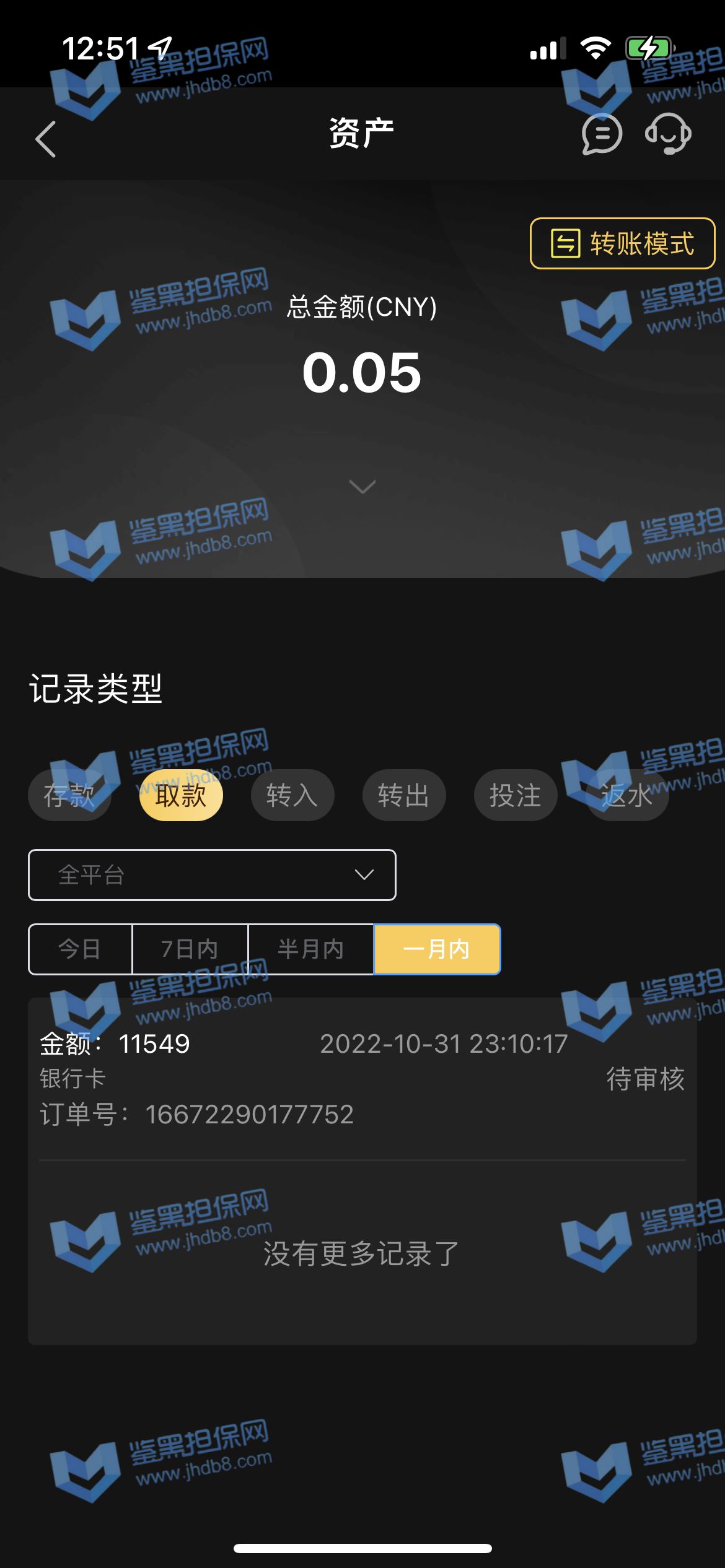Viewport: 725px width, 1568px height.
Task: Open withdrawal record of 11549
Action: pyautogui.click(x=362, y=1079)
